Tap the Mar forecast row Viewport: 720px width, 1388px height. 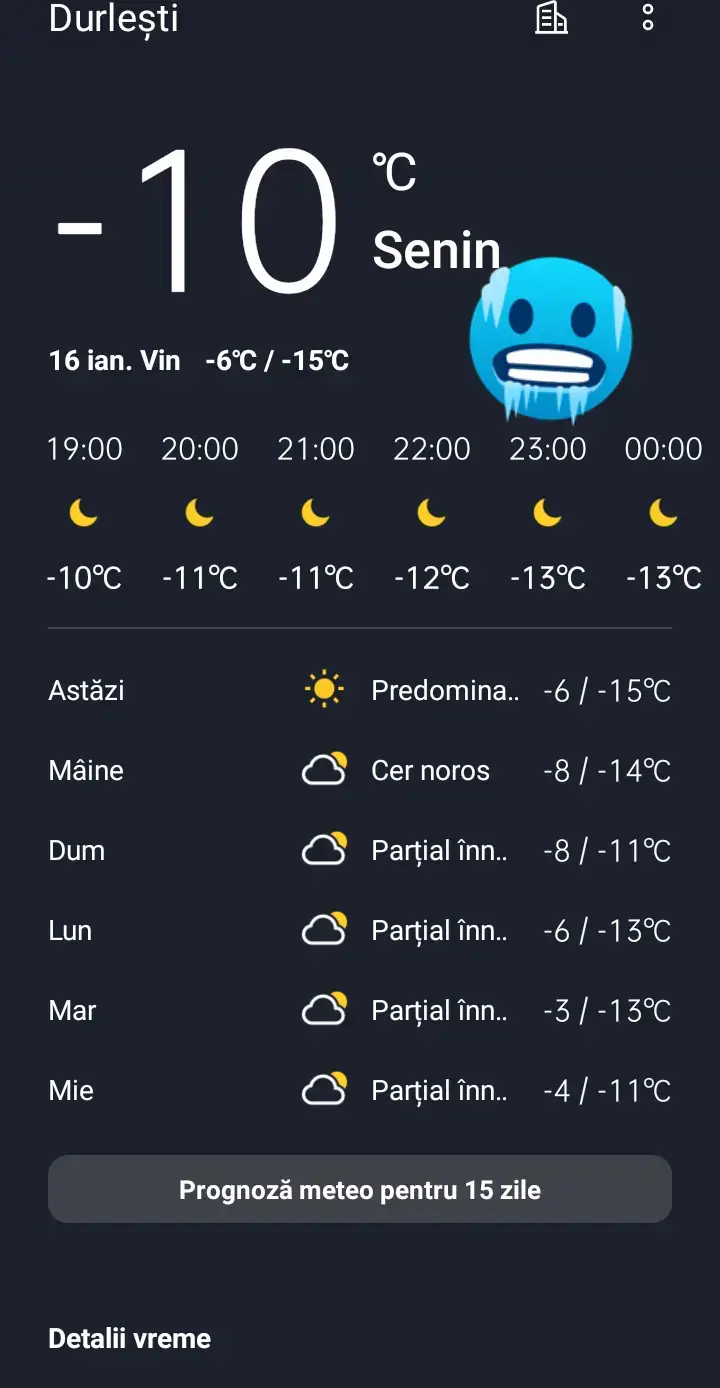pos(360,1011)
